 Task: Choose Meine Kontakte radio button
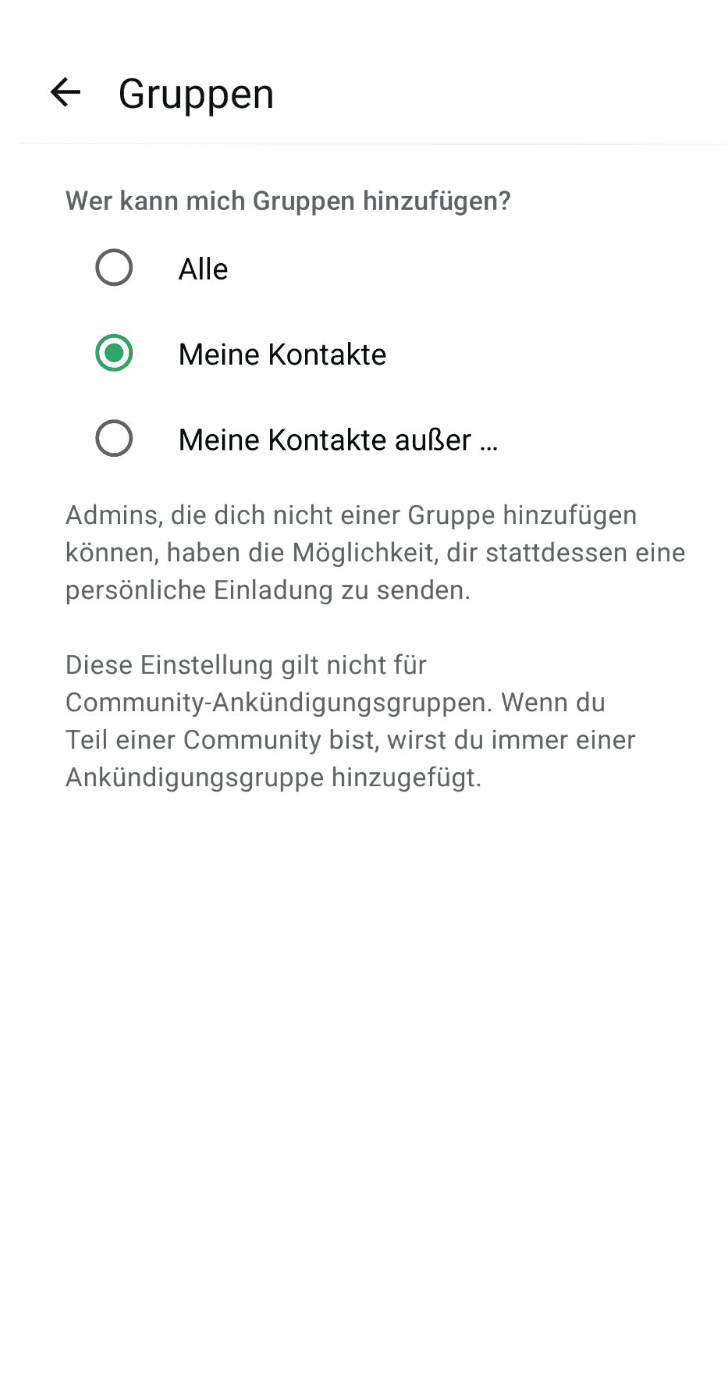[x=114, y=353]
